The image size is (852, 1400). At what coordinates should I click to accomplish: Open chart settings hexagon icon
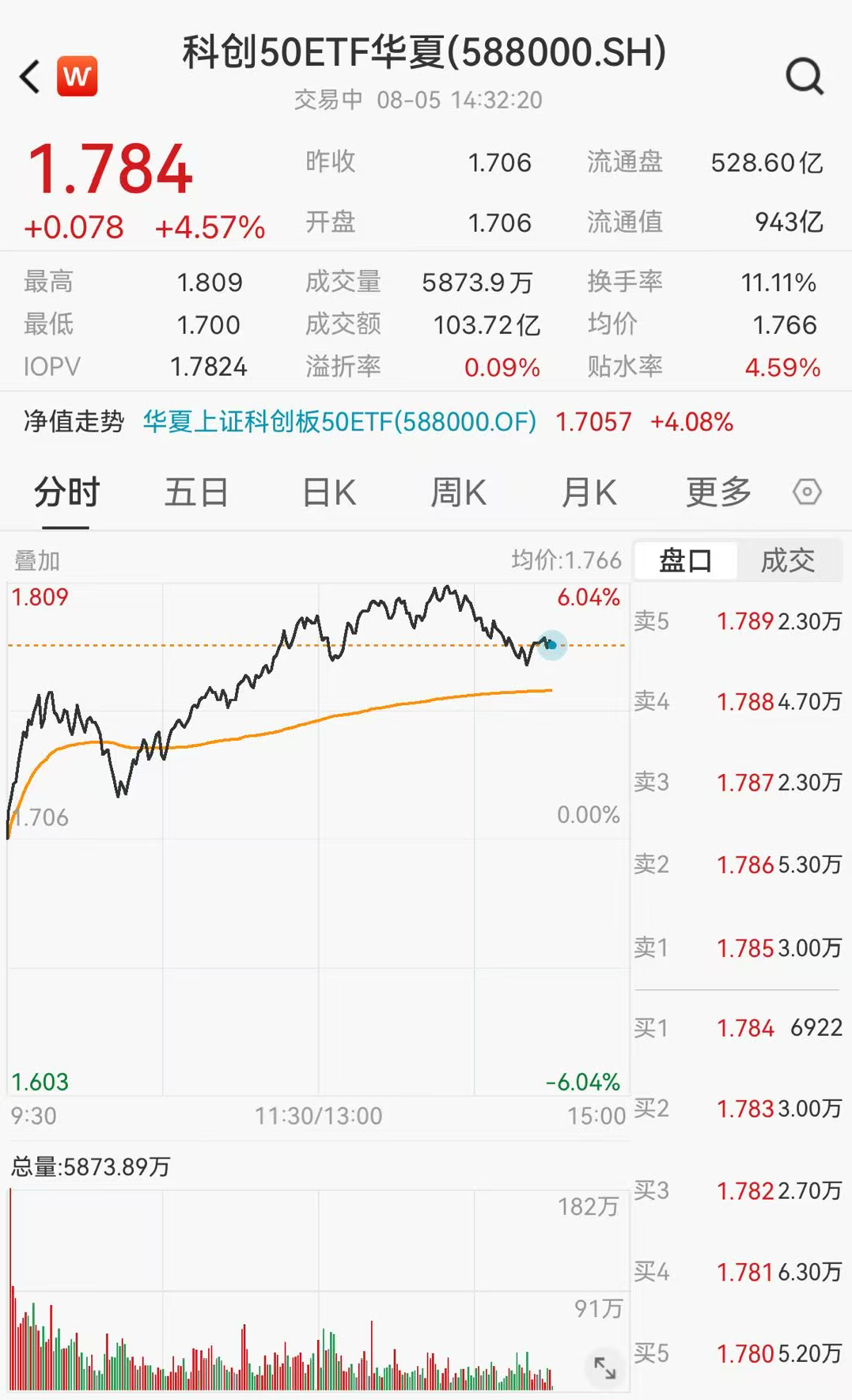pos(807,492)
